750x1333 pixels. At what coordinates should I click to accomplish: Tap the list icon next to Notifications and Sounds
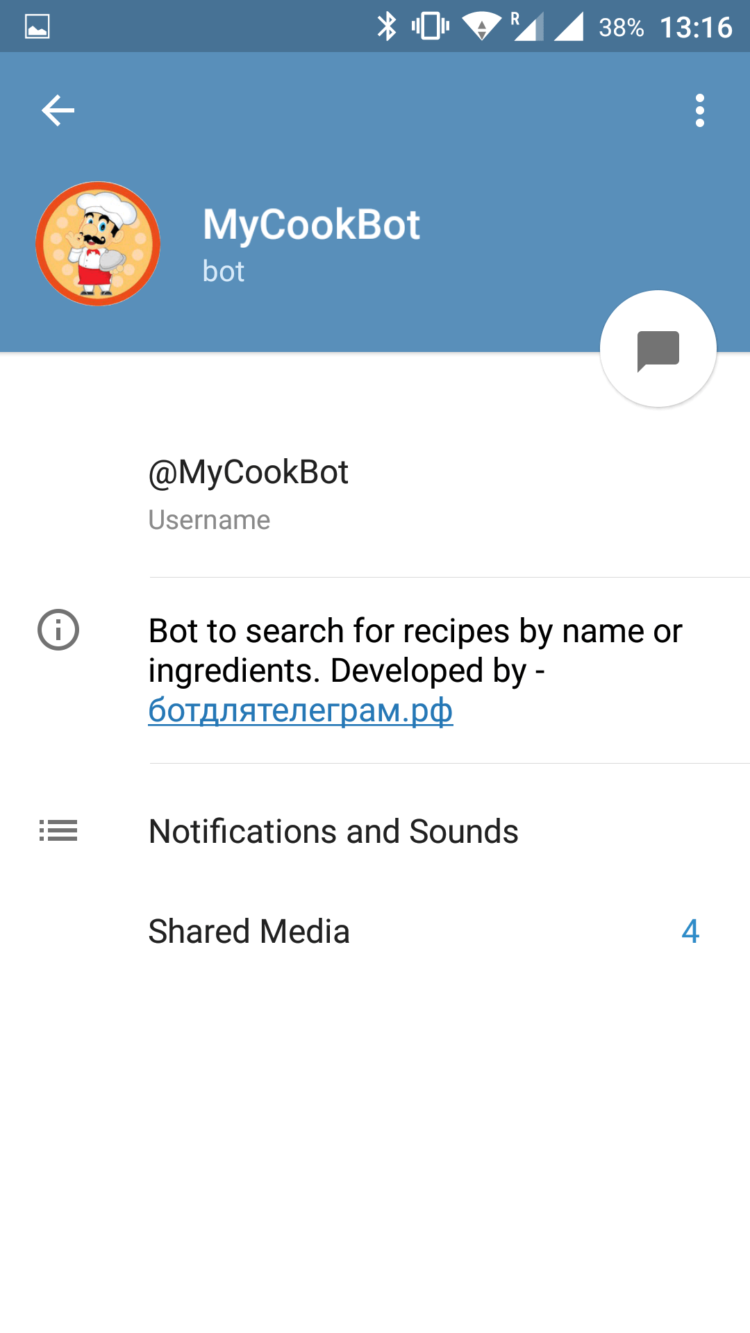coord(57,831)
